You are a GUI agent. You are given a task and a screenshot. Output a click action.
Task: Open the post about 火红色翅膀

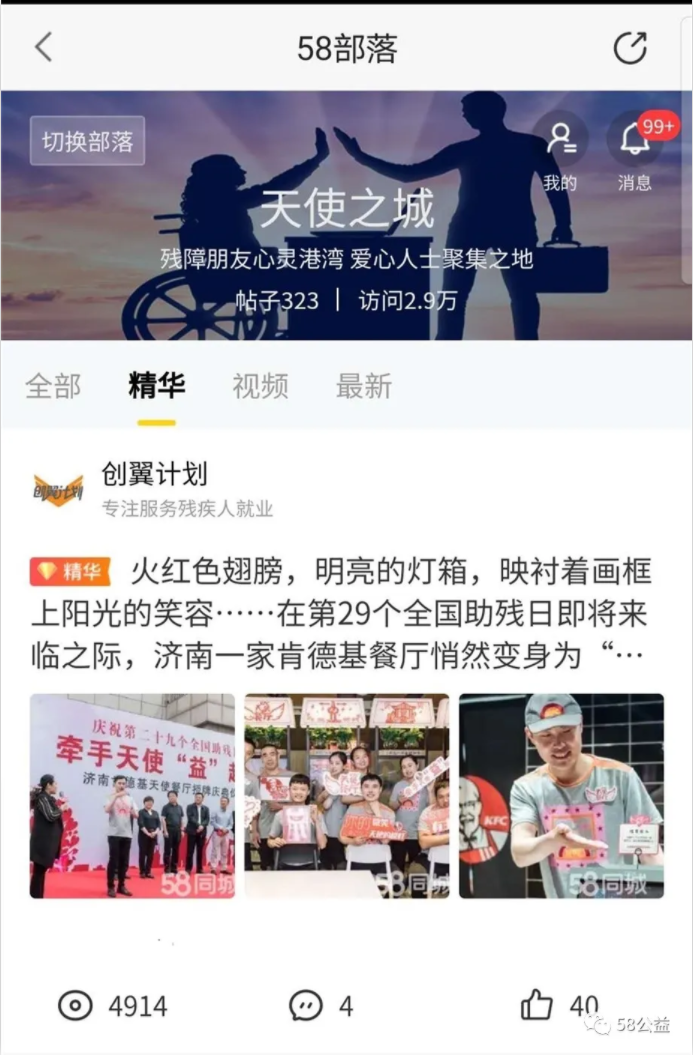click(x=345, y=614)
